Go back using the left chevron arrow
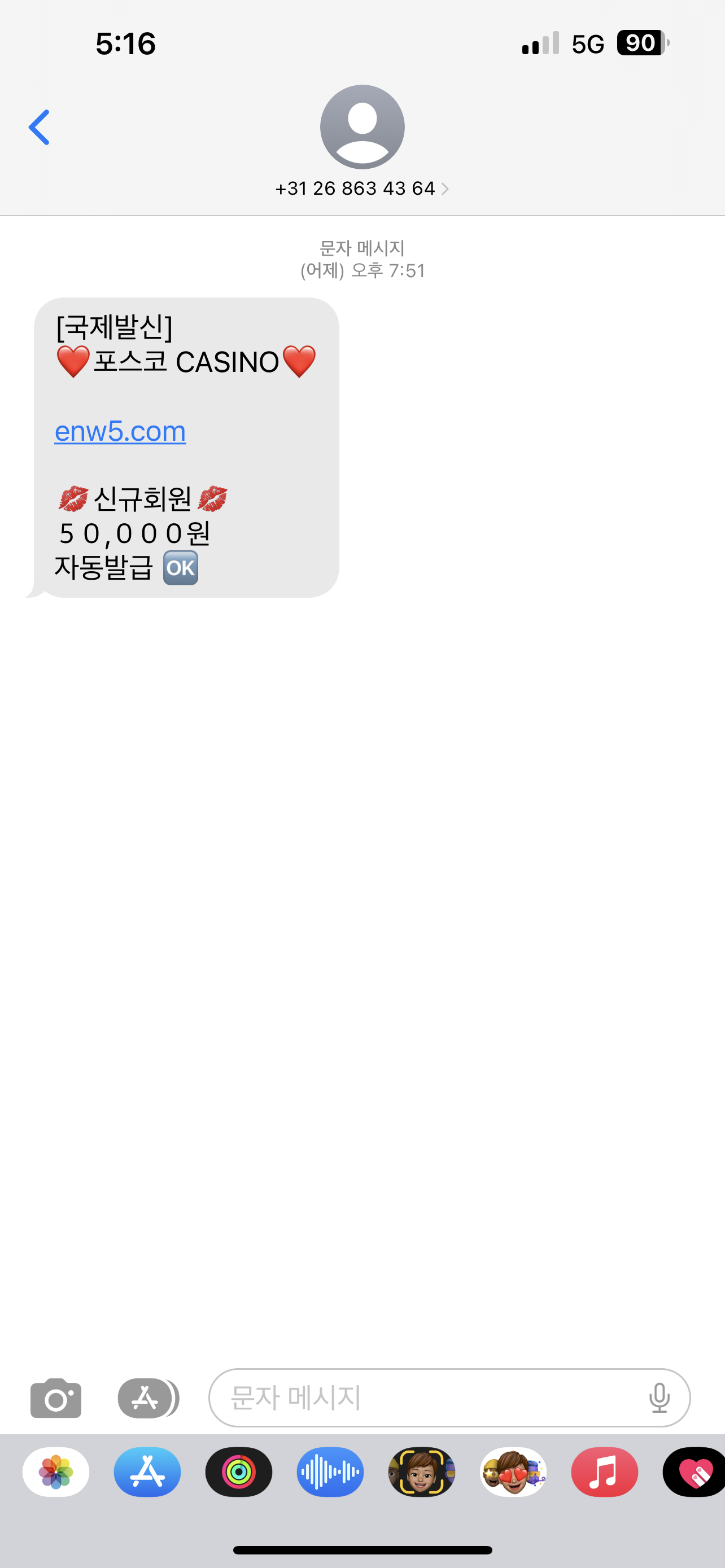Viewport: 725px width, 1568px height. 38,126
